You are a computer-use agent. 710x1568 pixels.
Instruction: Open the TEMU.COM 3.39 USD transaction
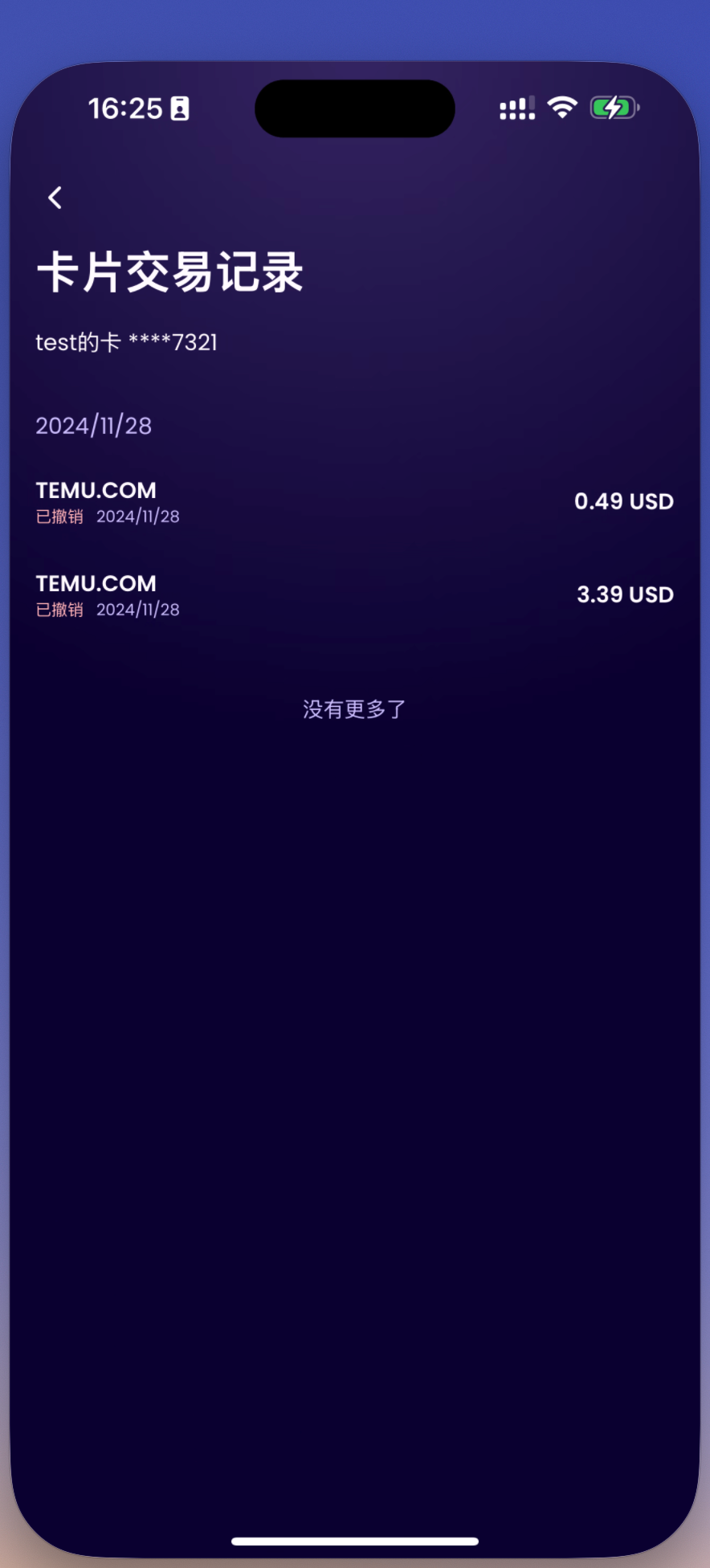pyautogui.click(x=353, y=595)
